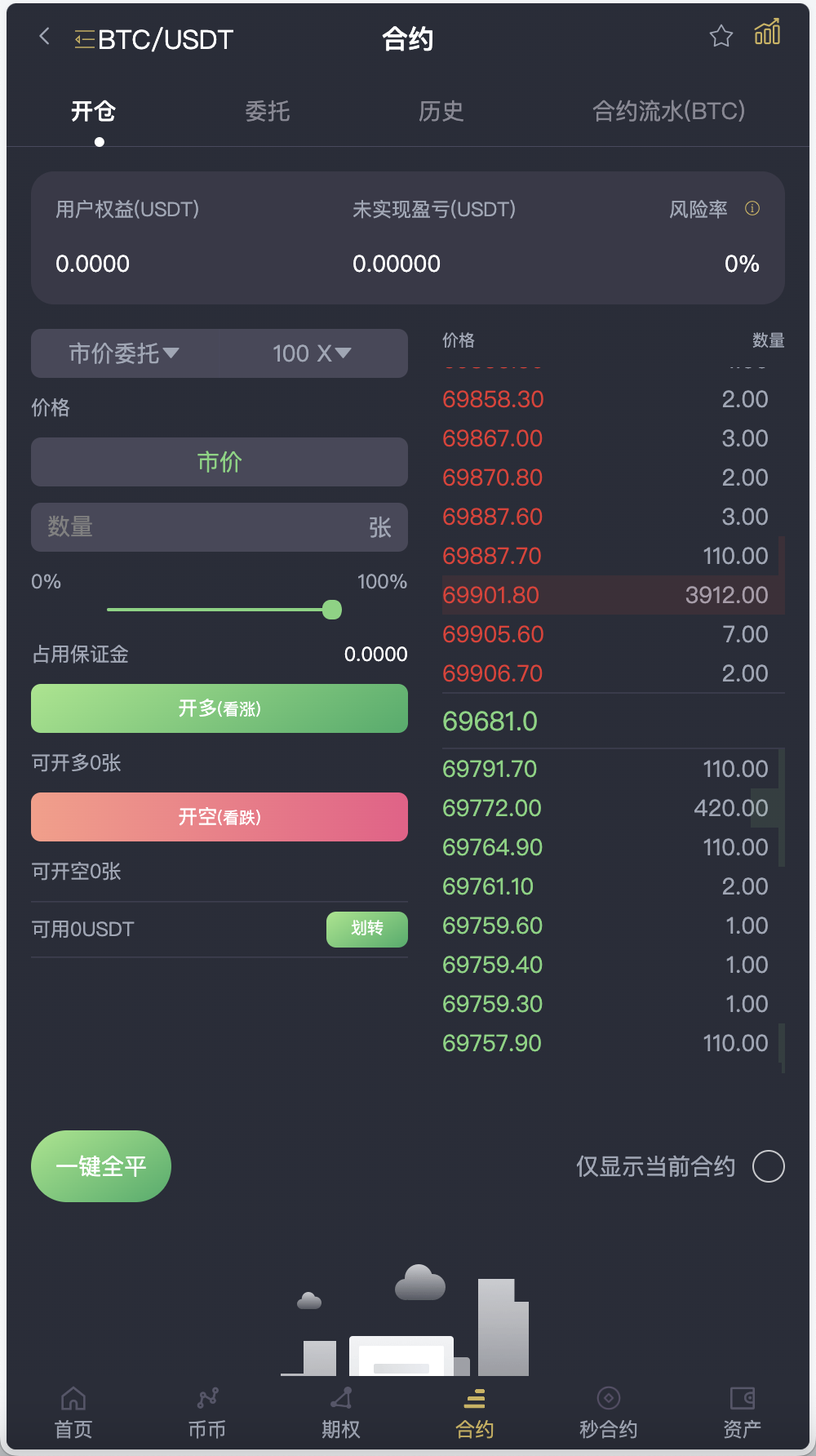Open the 币币 trading section icon
The width and height of the screenshot is (816, 1456).
[x=206, y=1410]
